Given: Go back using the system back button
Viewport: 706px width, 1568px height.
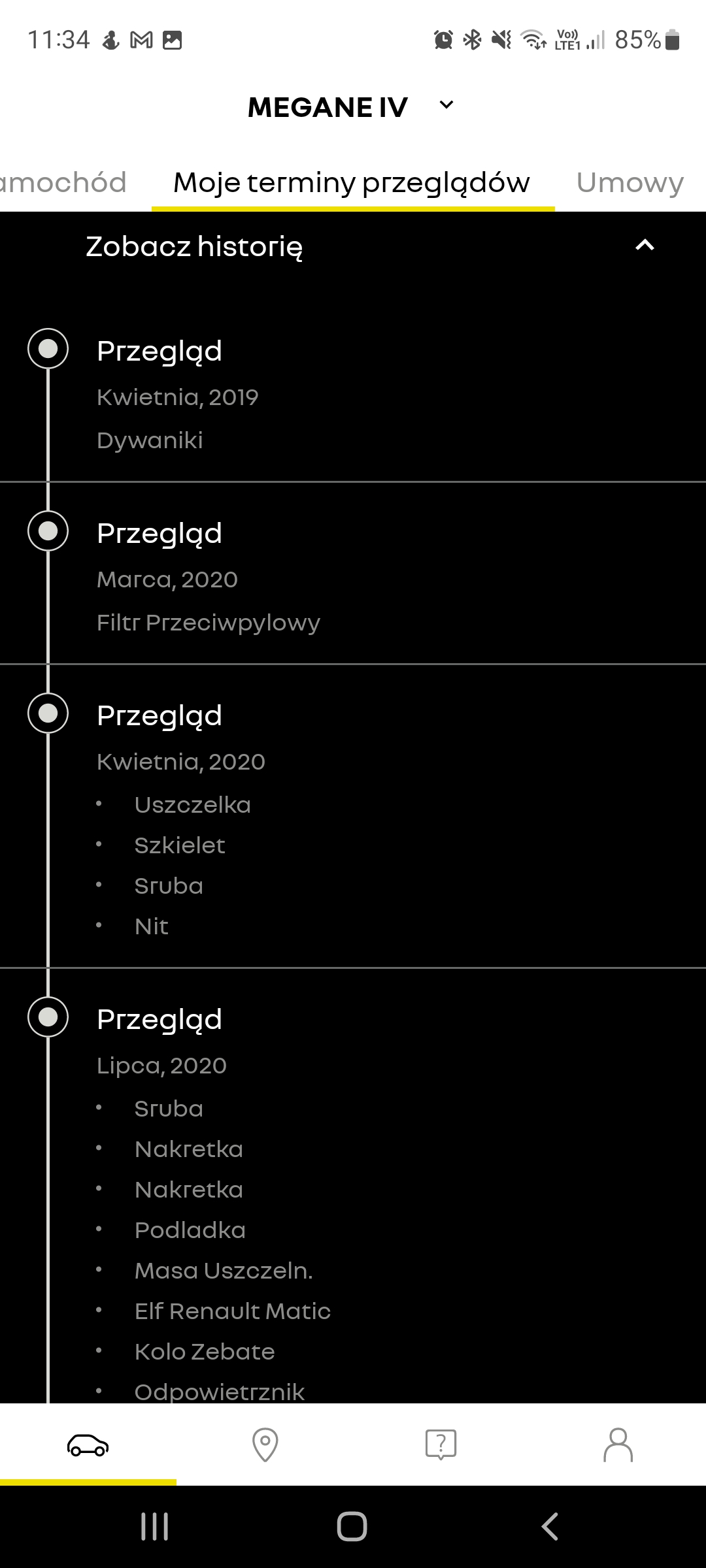Looking at the screenshot, I should tap(550, 1527).
